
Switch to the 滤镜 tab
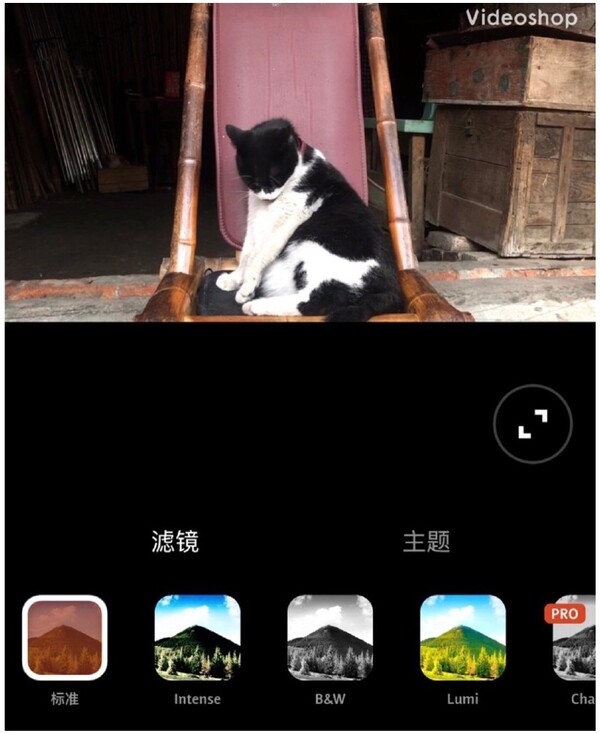175,541
